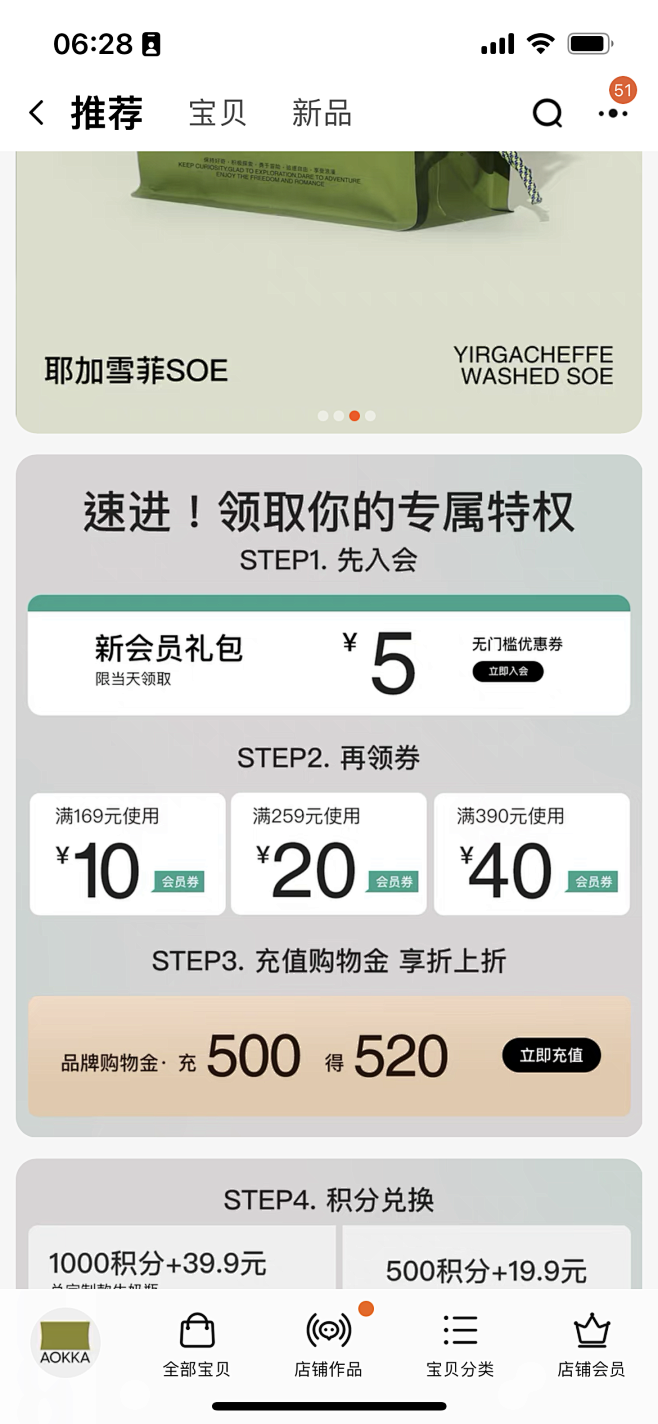Open the AOKKA store logo
This screenshot has width=658, height=1424.
click(65, 1342)
